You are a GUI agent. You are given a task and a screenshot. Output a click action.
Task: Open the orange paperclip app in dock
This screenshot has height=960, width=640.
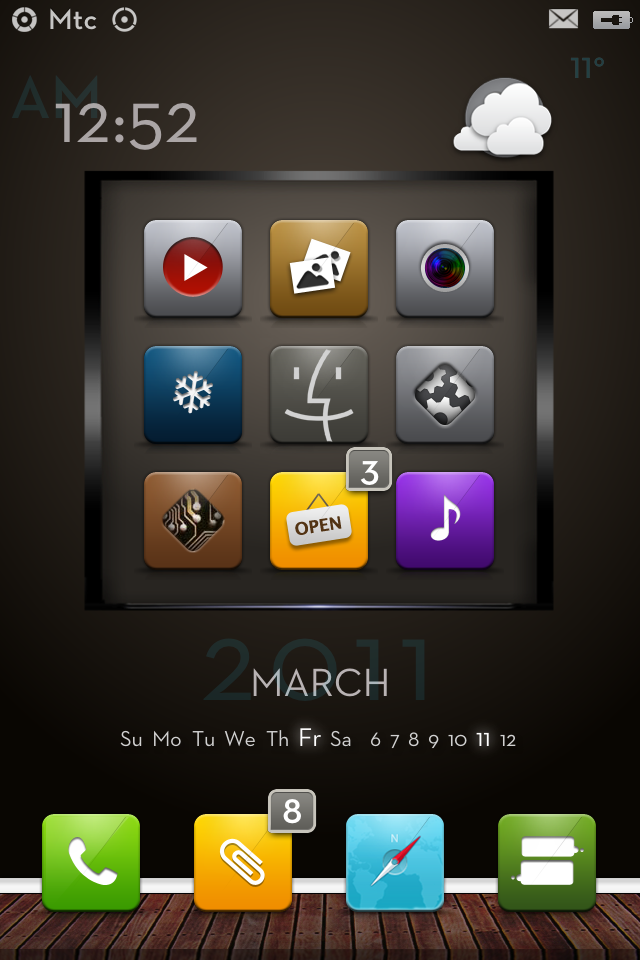pos(243,862)
